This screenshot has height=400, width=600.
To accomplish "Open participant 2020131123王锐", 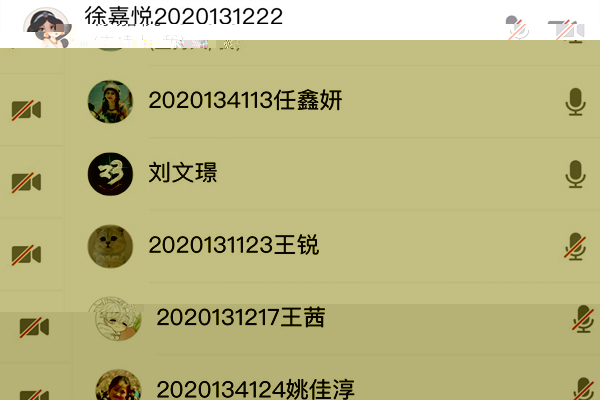I will (x=234, y=245).
